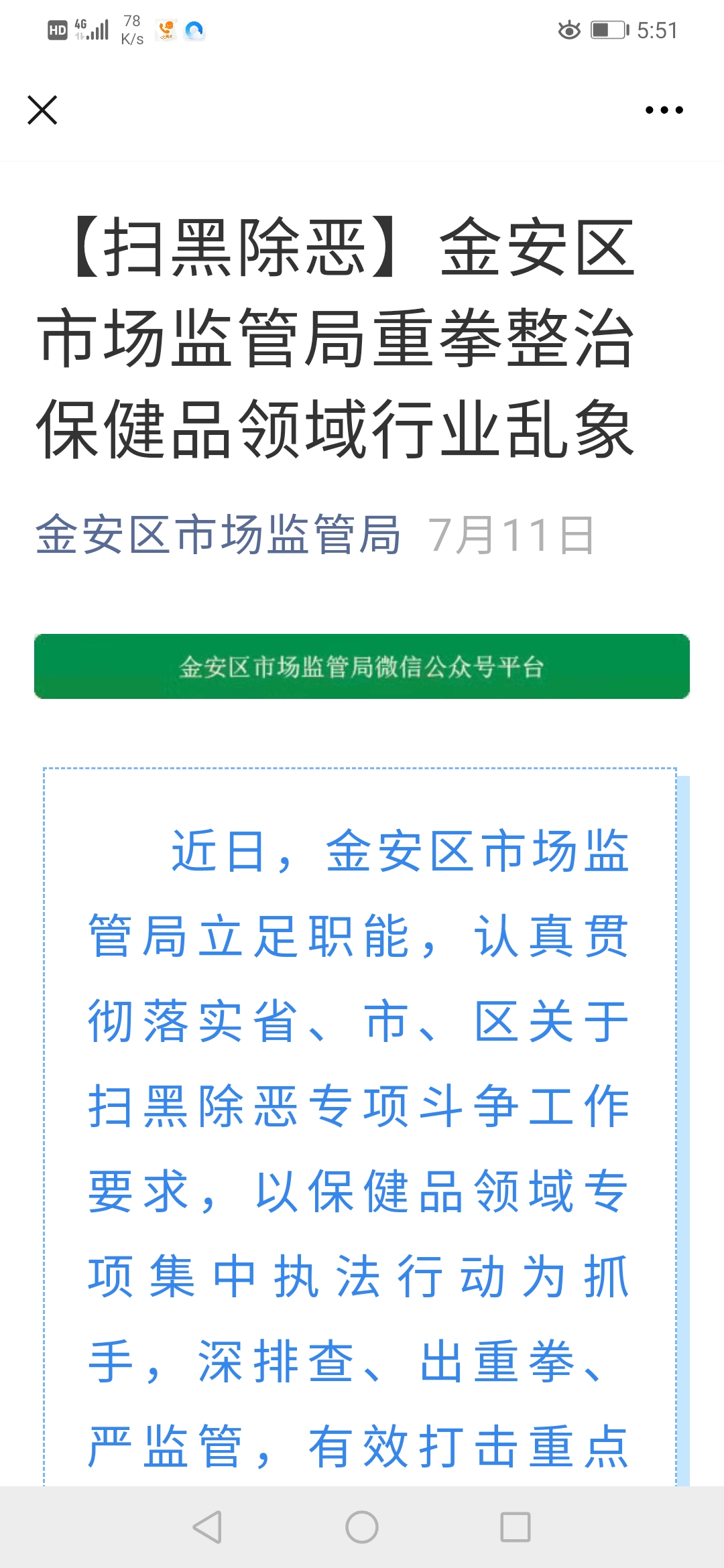Close the article page
Viewport: 724px width, 1568px height.
pos(42,110)
